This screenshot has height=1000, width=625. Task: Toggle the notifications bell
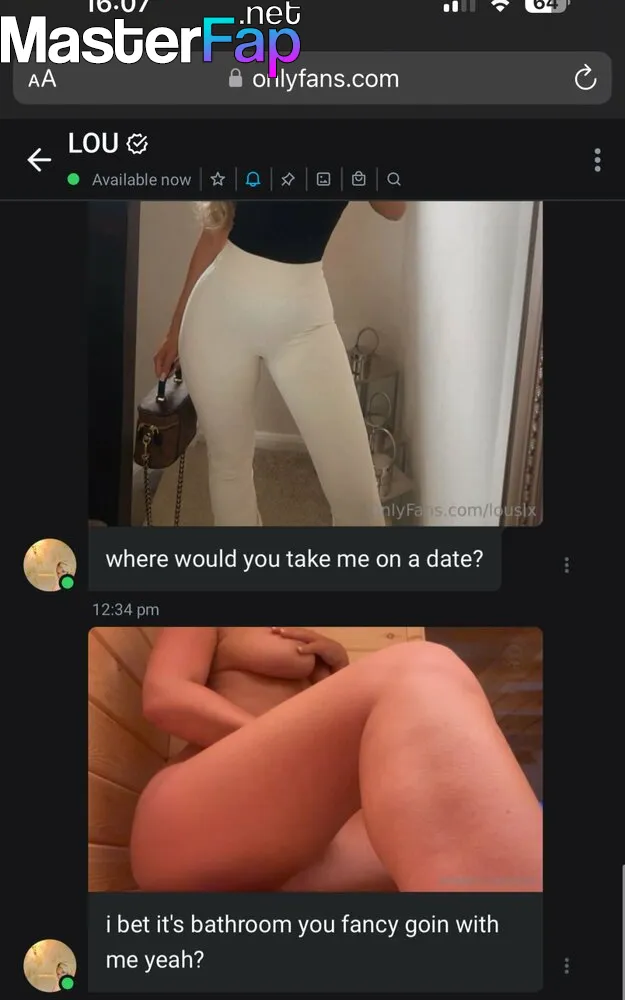click(253, 179)
